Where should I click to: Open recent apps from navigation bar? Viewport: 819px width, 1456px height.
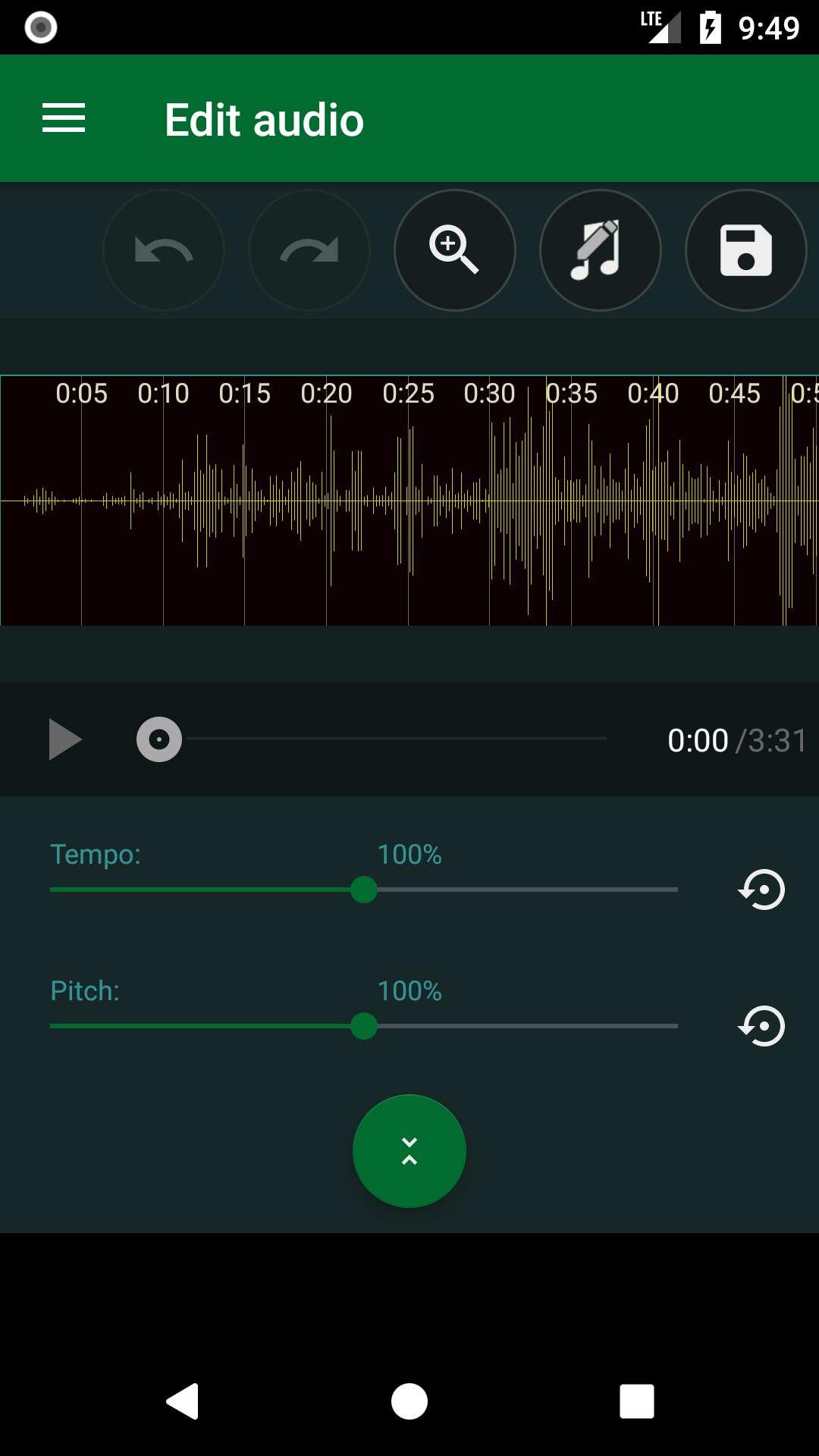[x=637, y=1401]
